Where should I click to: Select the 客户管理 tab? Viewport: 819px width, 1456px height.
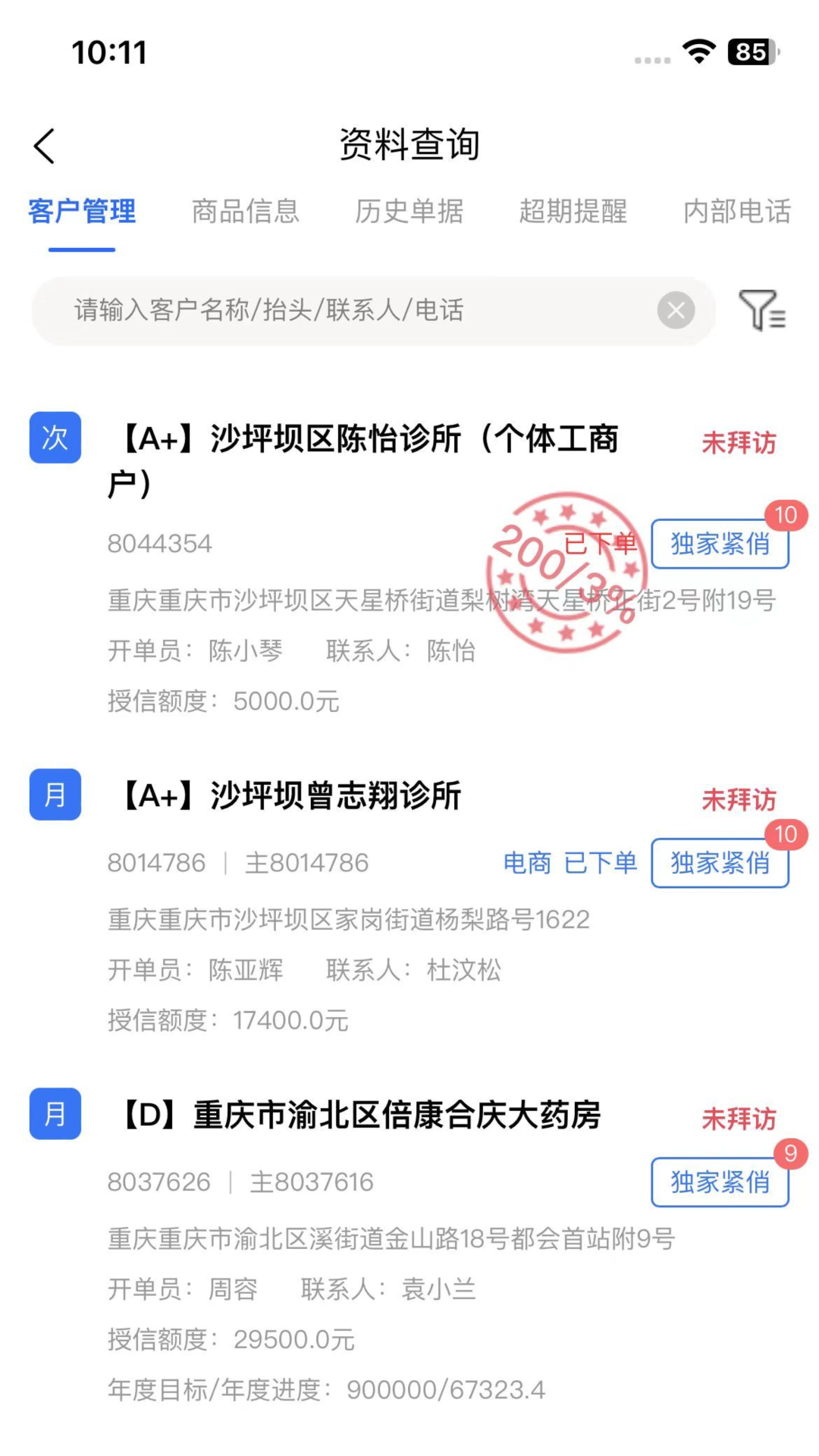pyautogui.click(x=82, y=212)
